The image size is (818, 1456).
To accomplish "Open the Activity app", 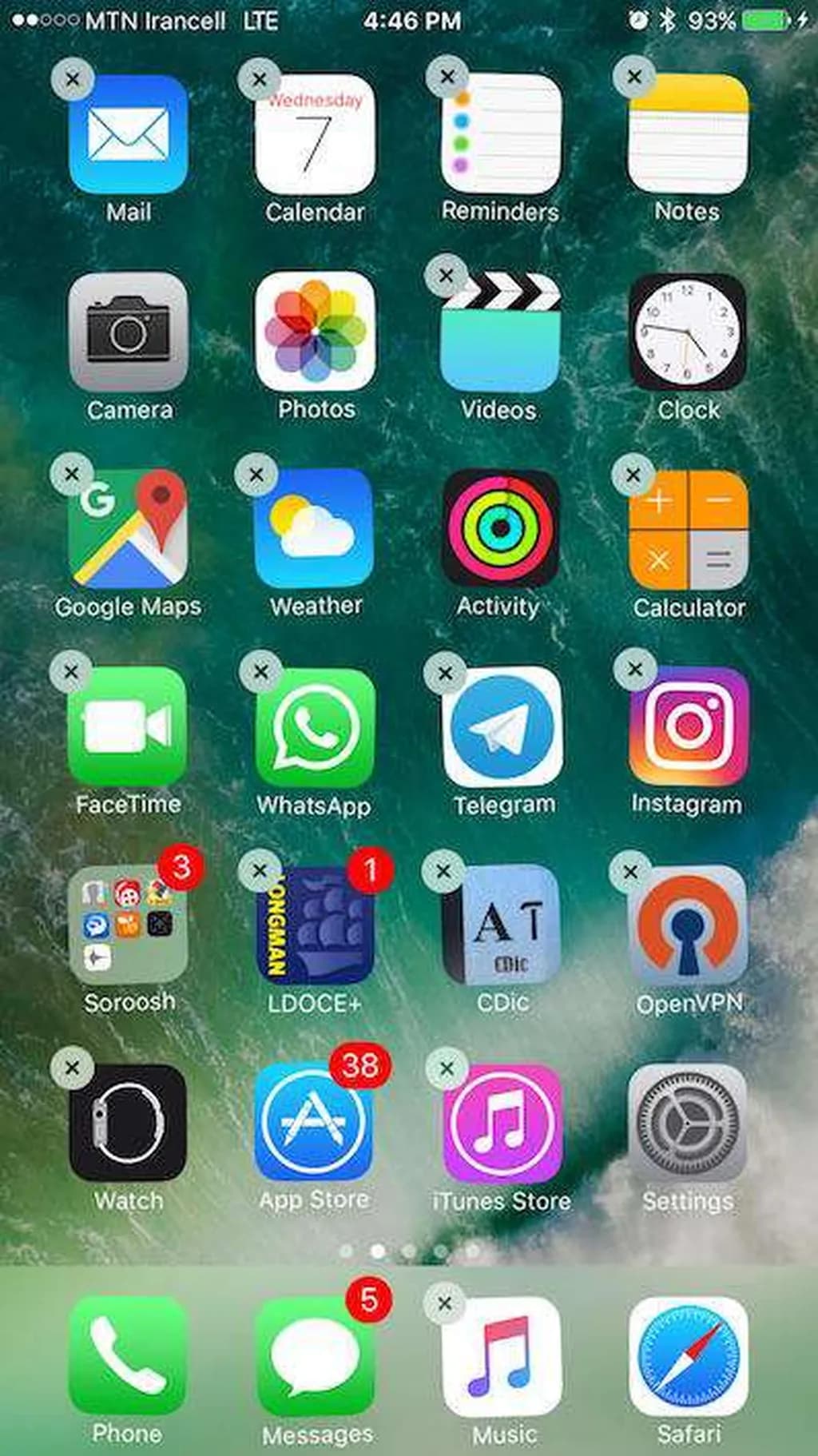I will click(x=501, y=528).
